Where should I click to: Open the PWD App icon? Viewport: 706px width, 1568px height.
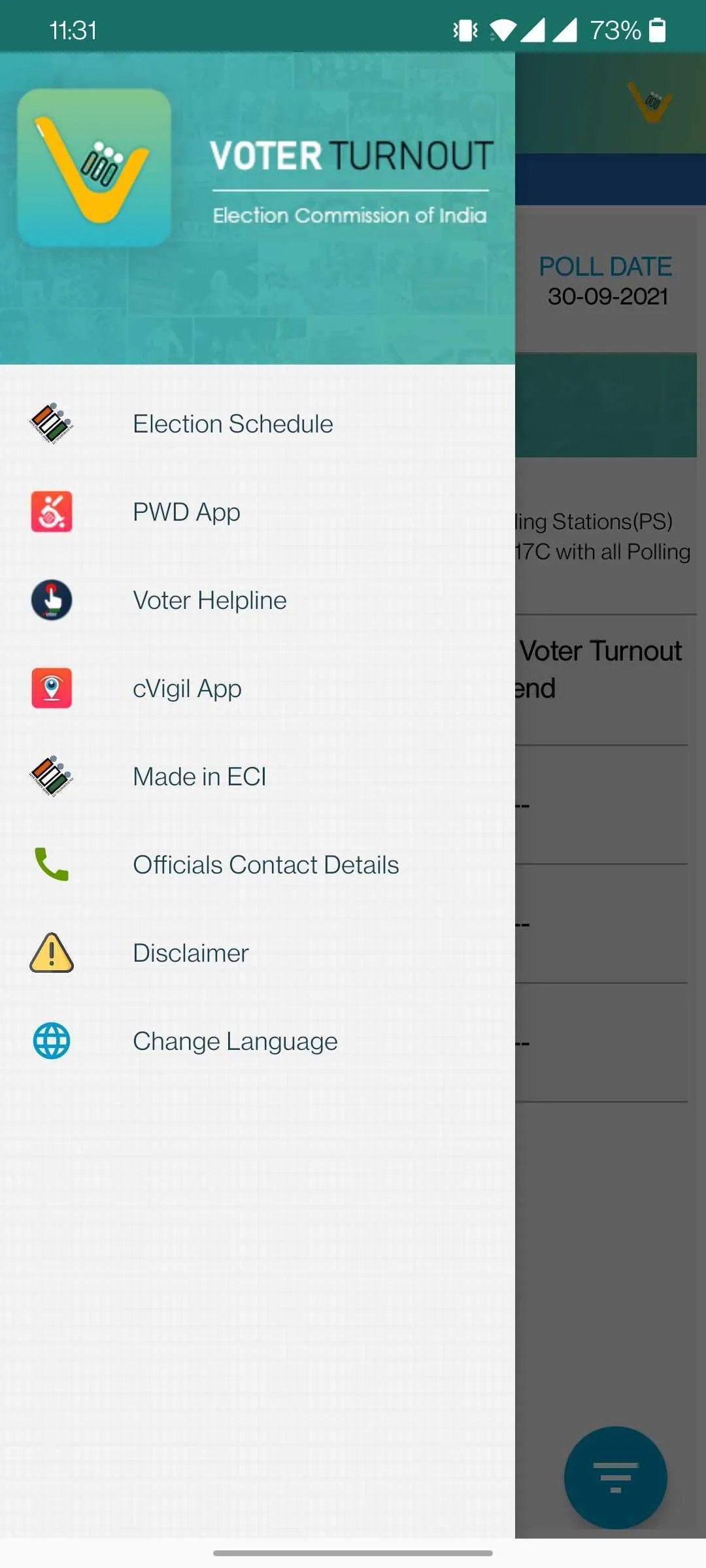[x=51, y=512]
